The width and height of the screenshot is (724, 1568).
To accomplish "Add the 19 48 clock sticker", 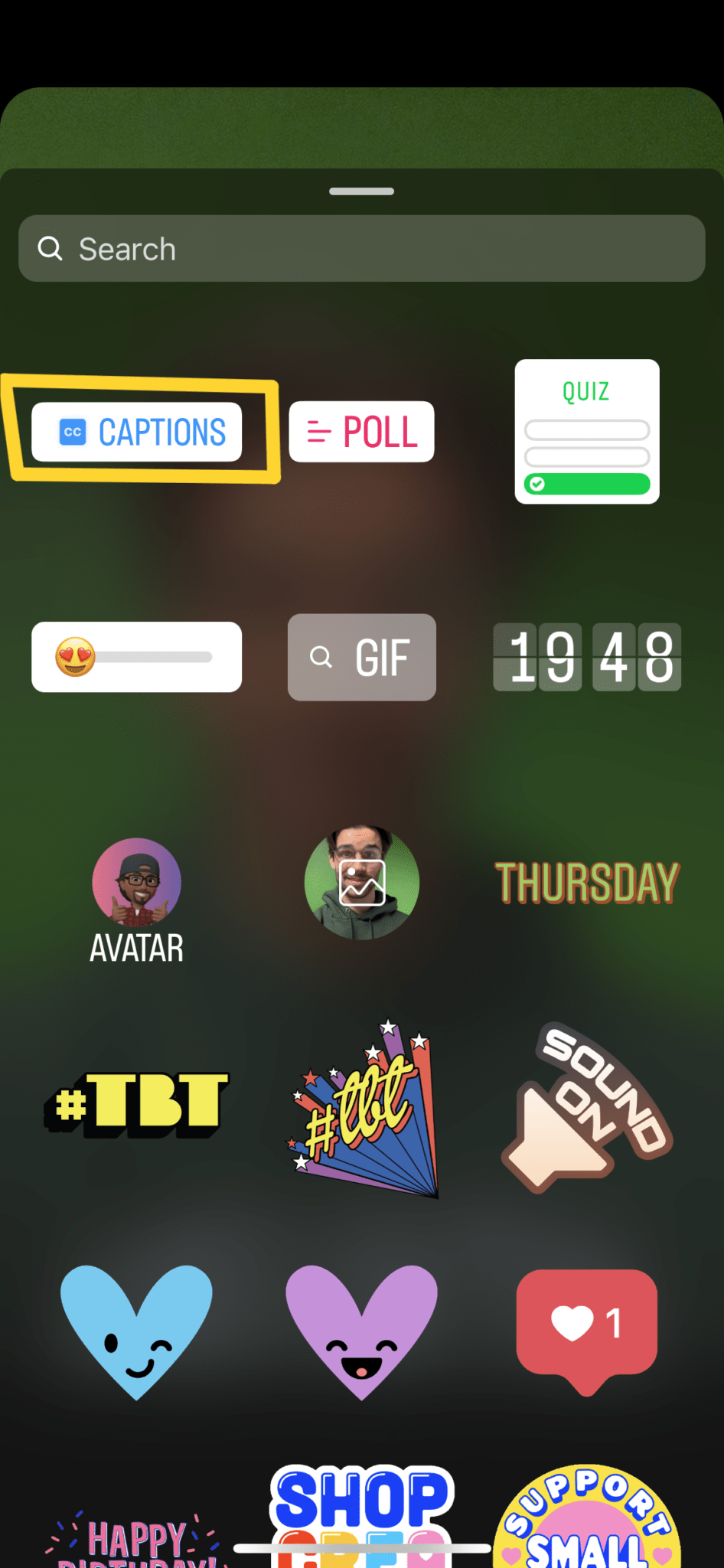I will pyautogui.click(x=587, y=657).
